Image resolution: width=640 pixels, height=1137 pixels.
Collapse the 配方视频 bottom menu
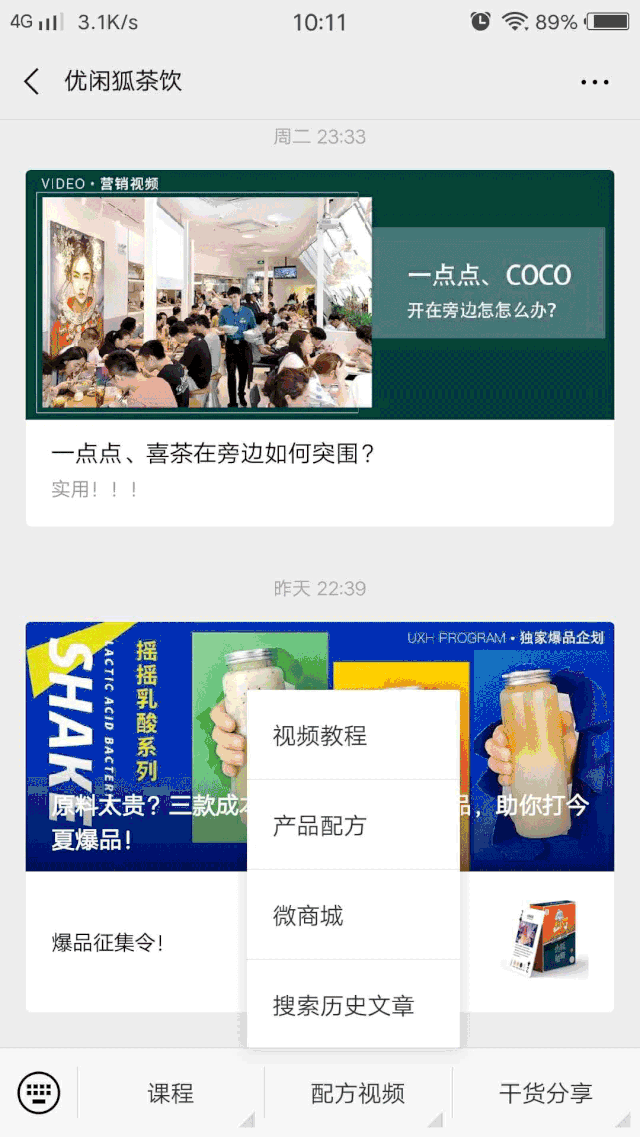(357, 1093)
